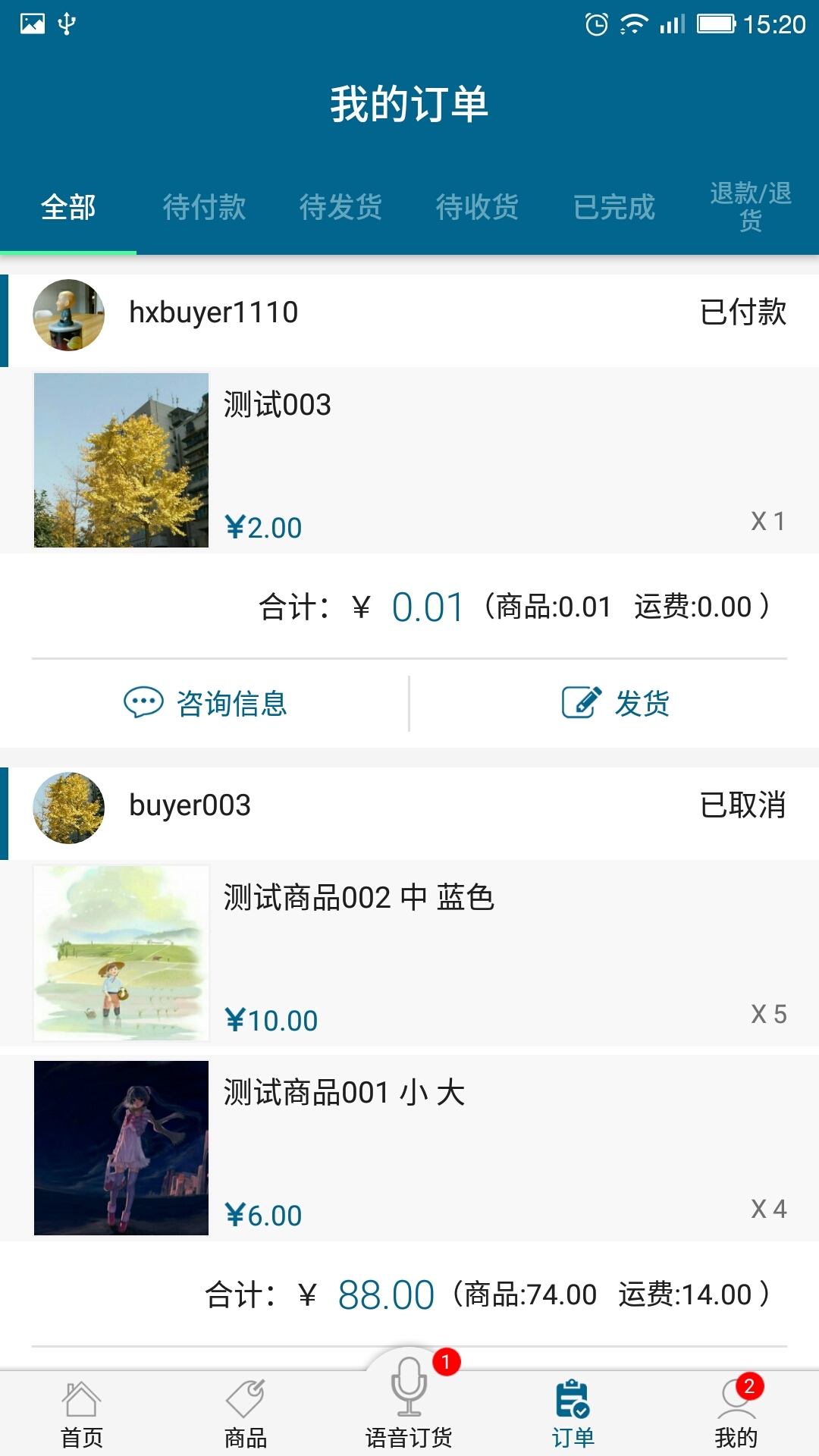Open buyer hxbuyer1110's order header

[409, 313]
